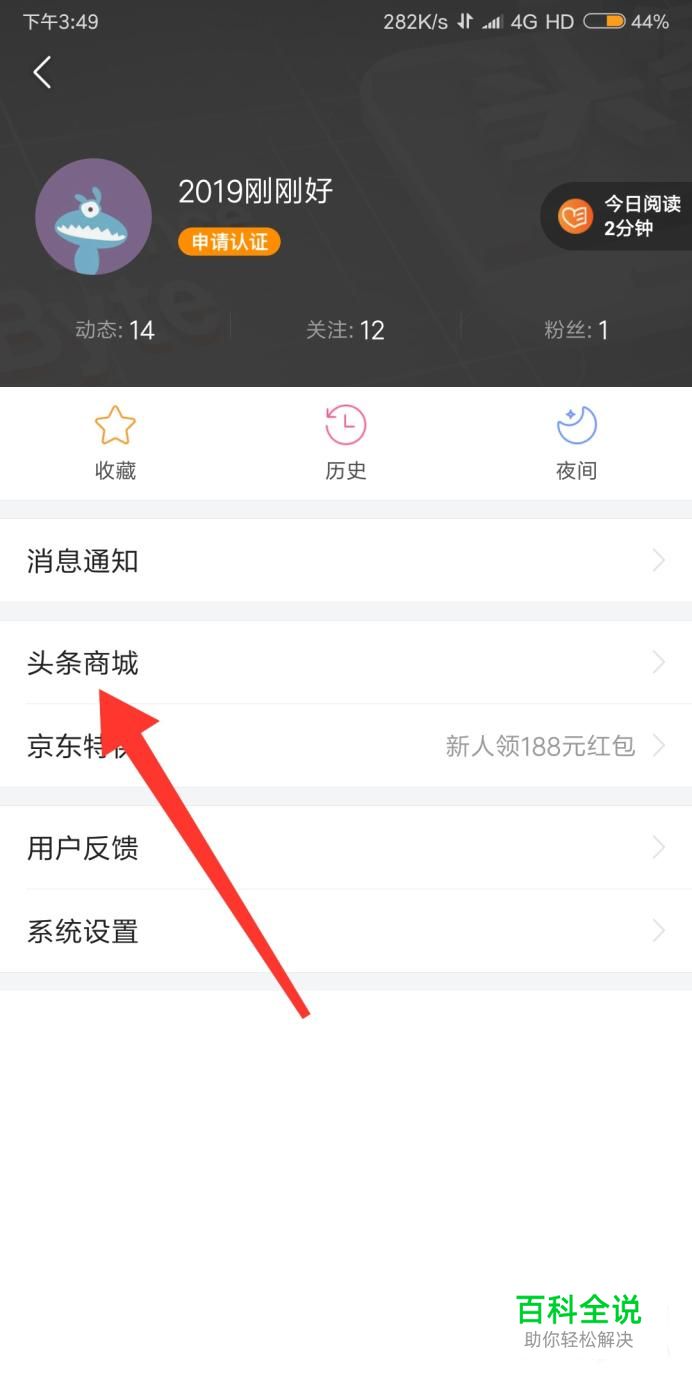
Task: Toggle 夜间 night mode
Action: click(576, 444)
